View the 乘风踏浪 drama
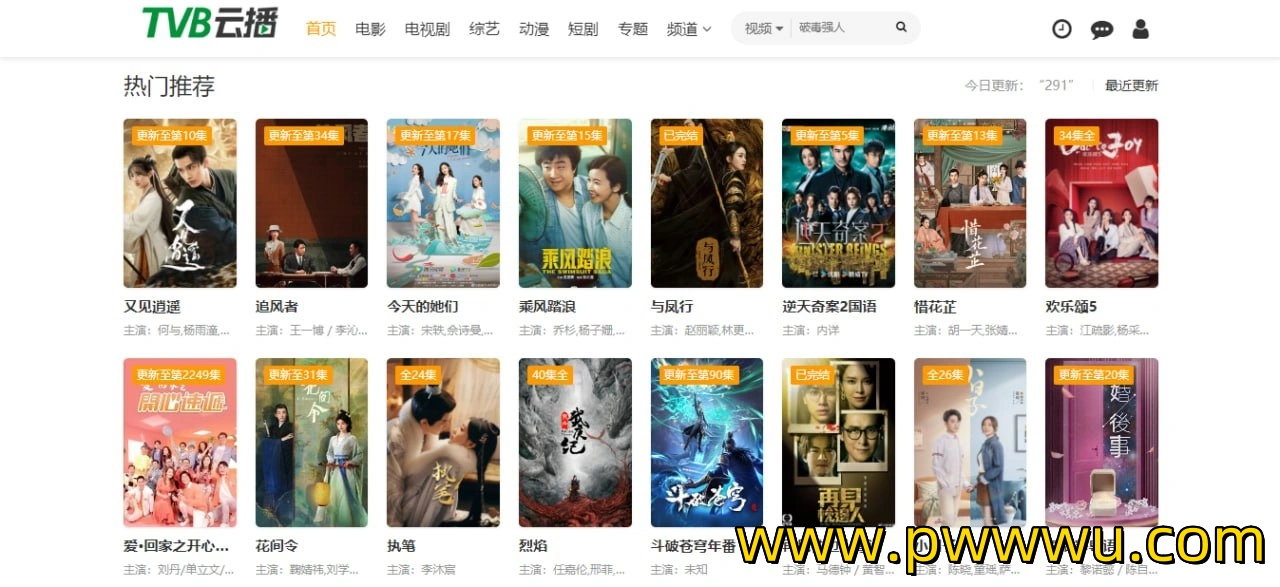 click(575, 203)
